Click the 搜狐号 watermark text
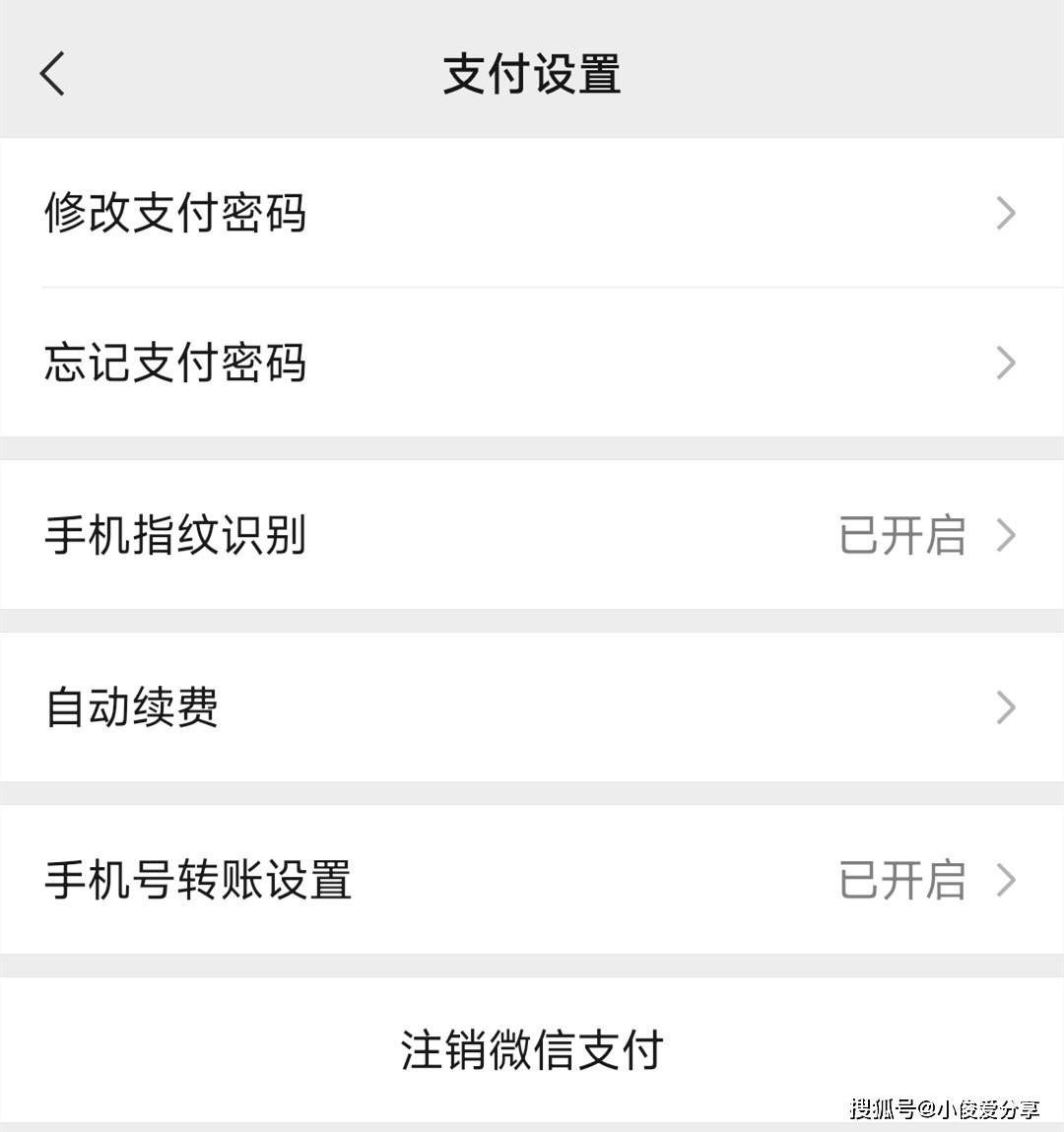The width and height of the screenshot is (1064, 1132). tap(946, 1109)
